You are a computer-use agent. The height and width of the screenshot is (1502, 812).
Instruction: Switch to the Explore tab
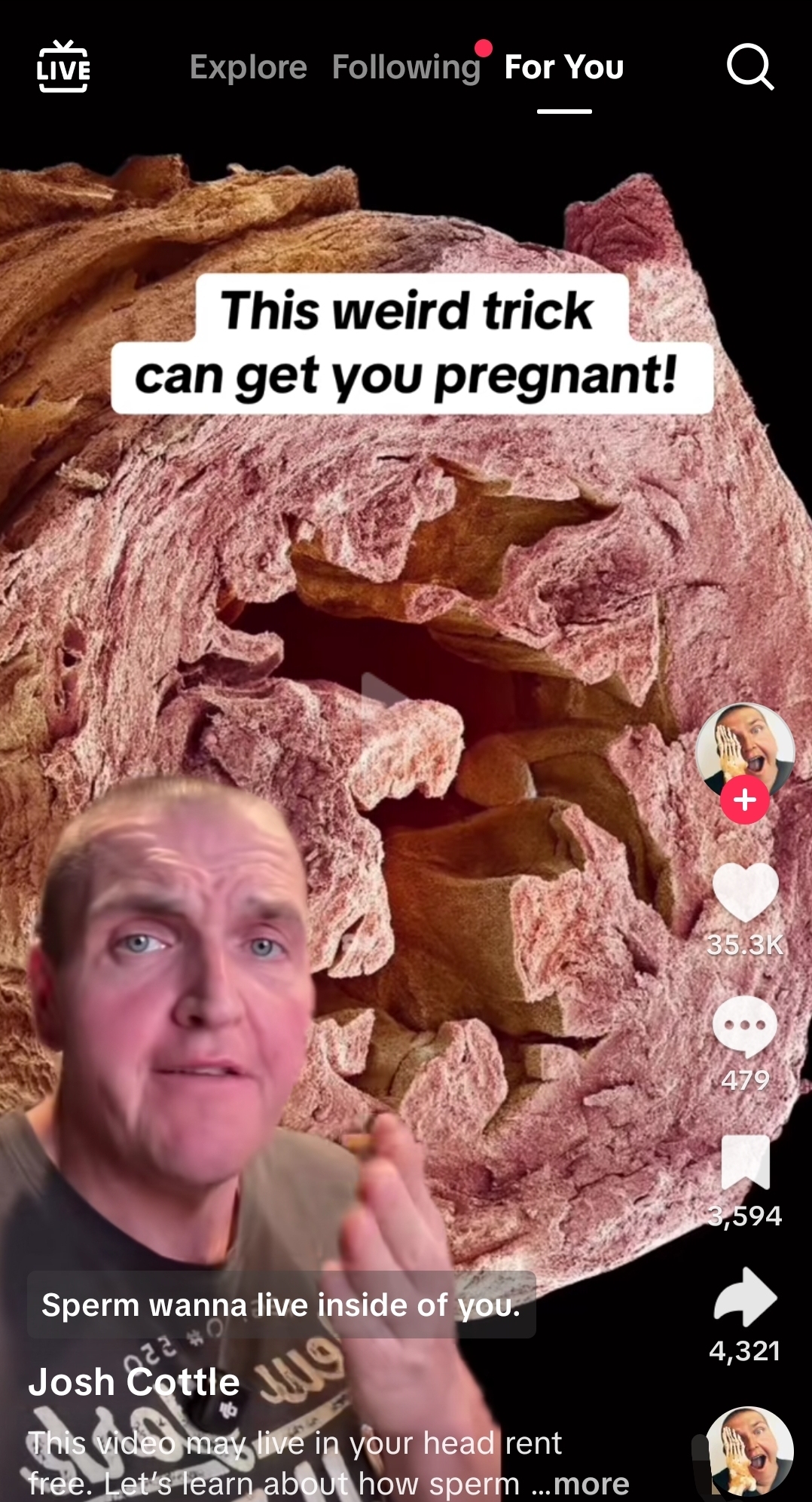(x=248, y=67)
